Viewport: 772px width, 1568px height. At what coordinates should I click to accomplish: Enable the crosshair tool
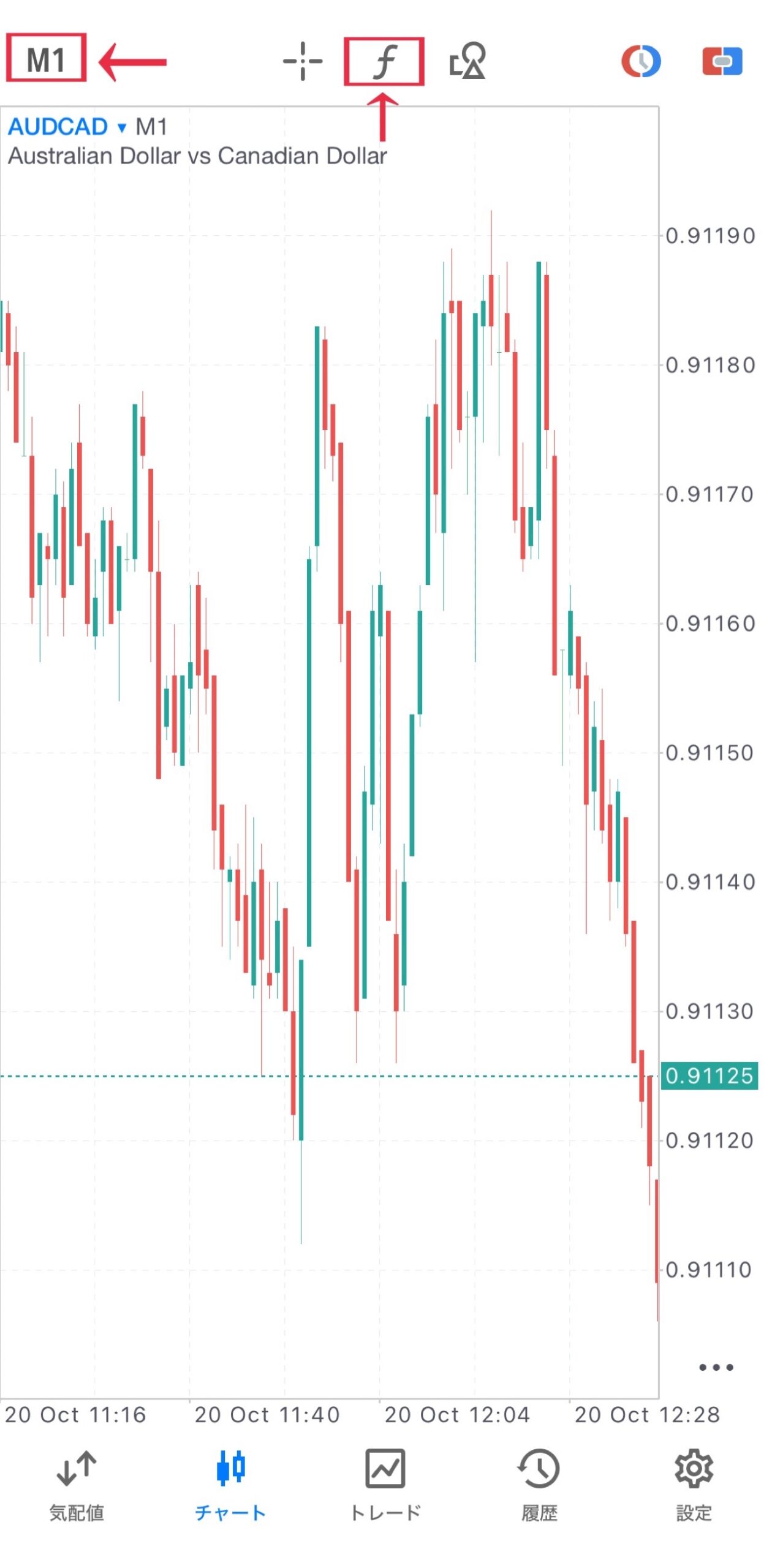tap(303, 61)
